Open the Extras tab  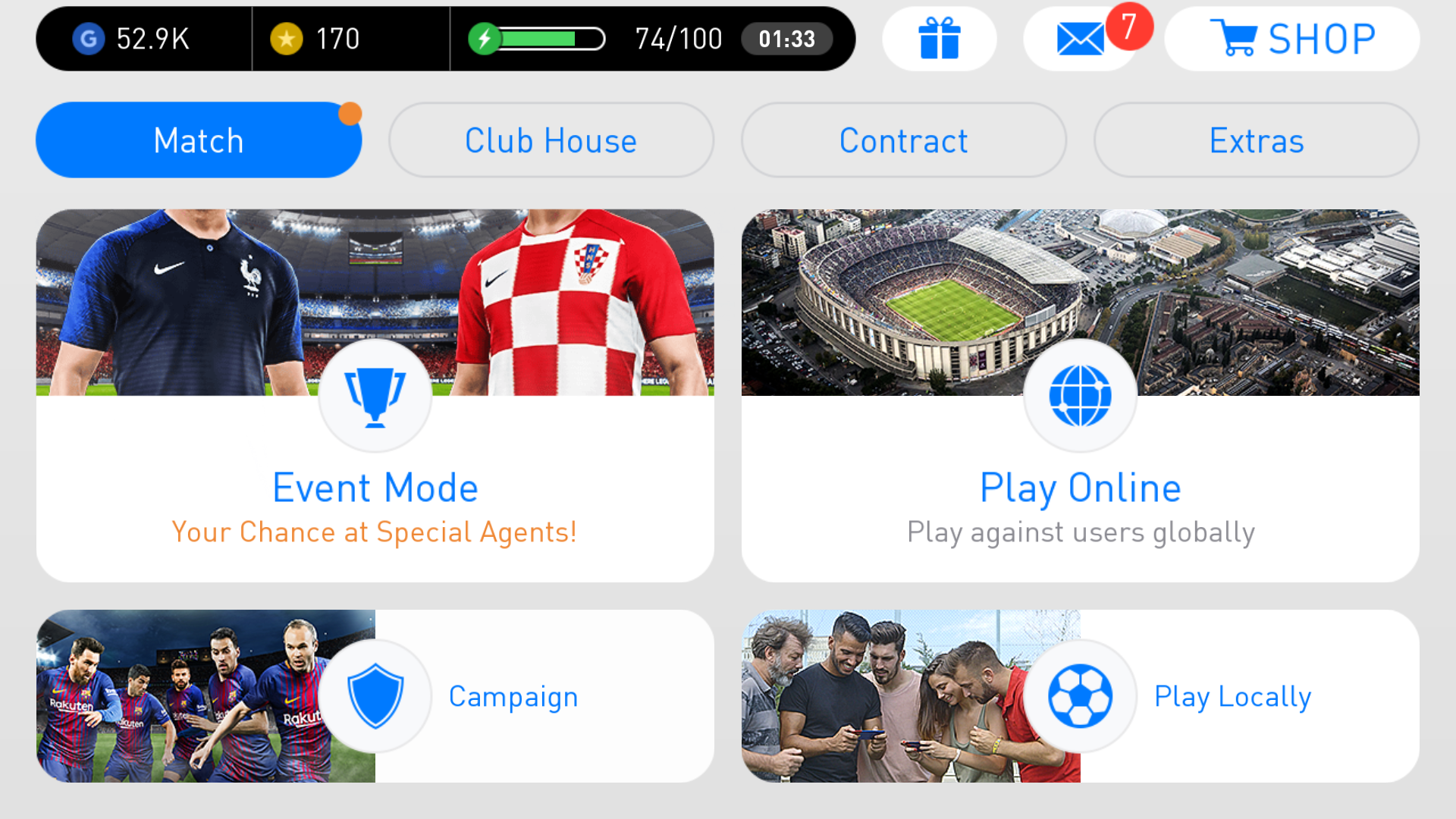1257,140
